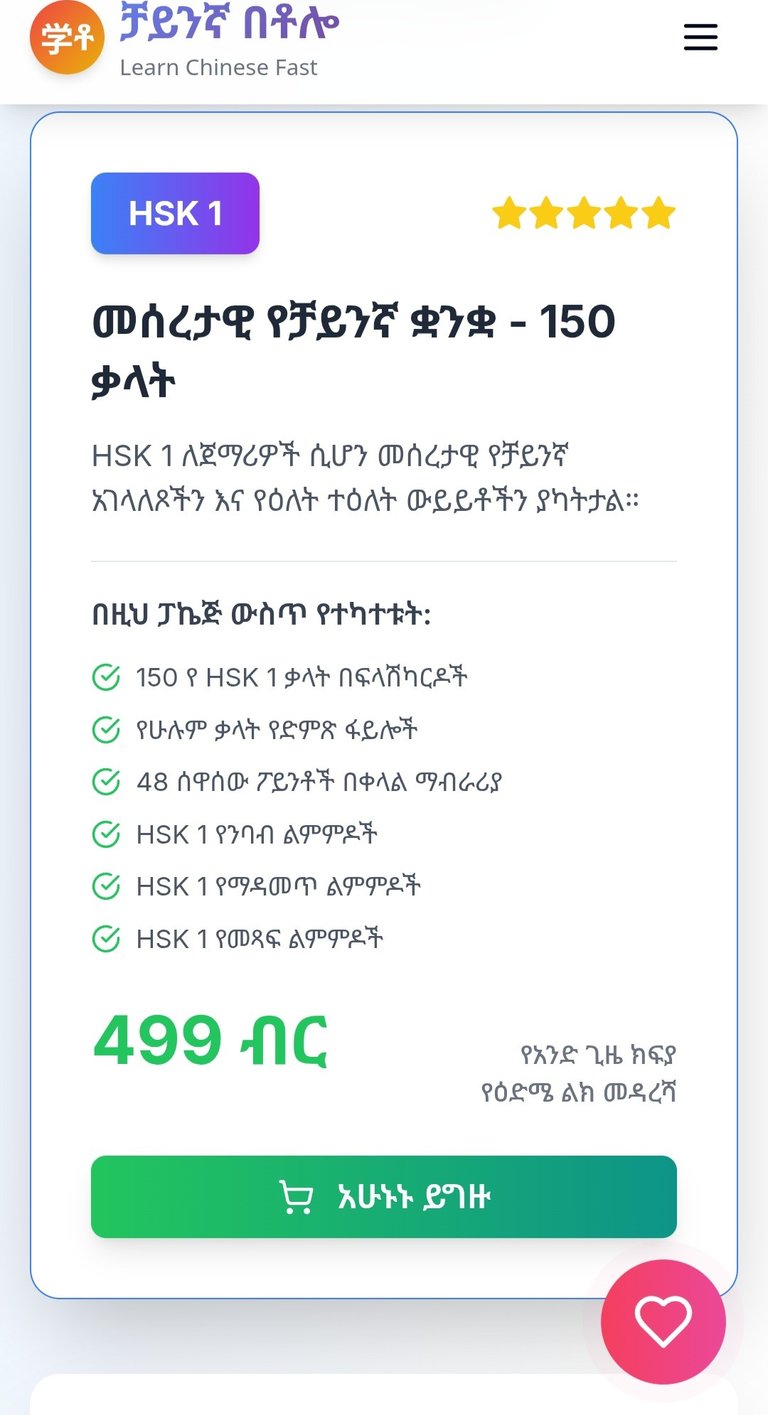Open the hamburger menu
This screenshot has width=768, height=1415.
pos(700,38)
